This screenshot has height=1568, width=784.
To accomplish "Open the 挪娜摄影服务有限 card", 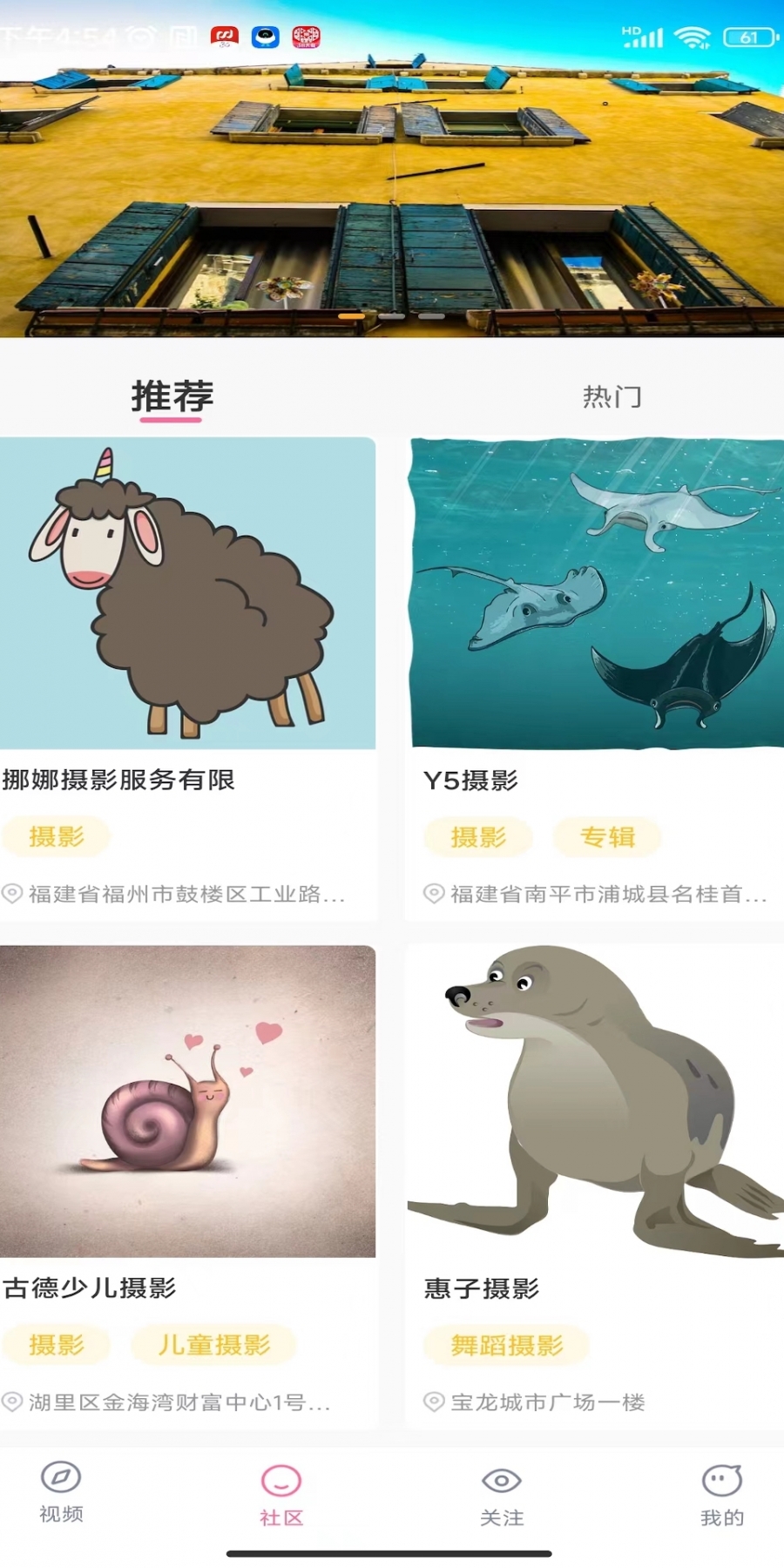I will 188,679.
